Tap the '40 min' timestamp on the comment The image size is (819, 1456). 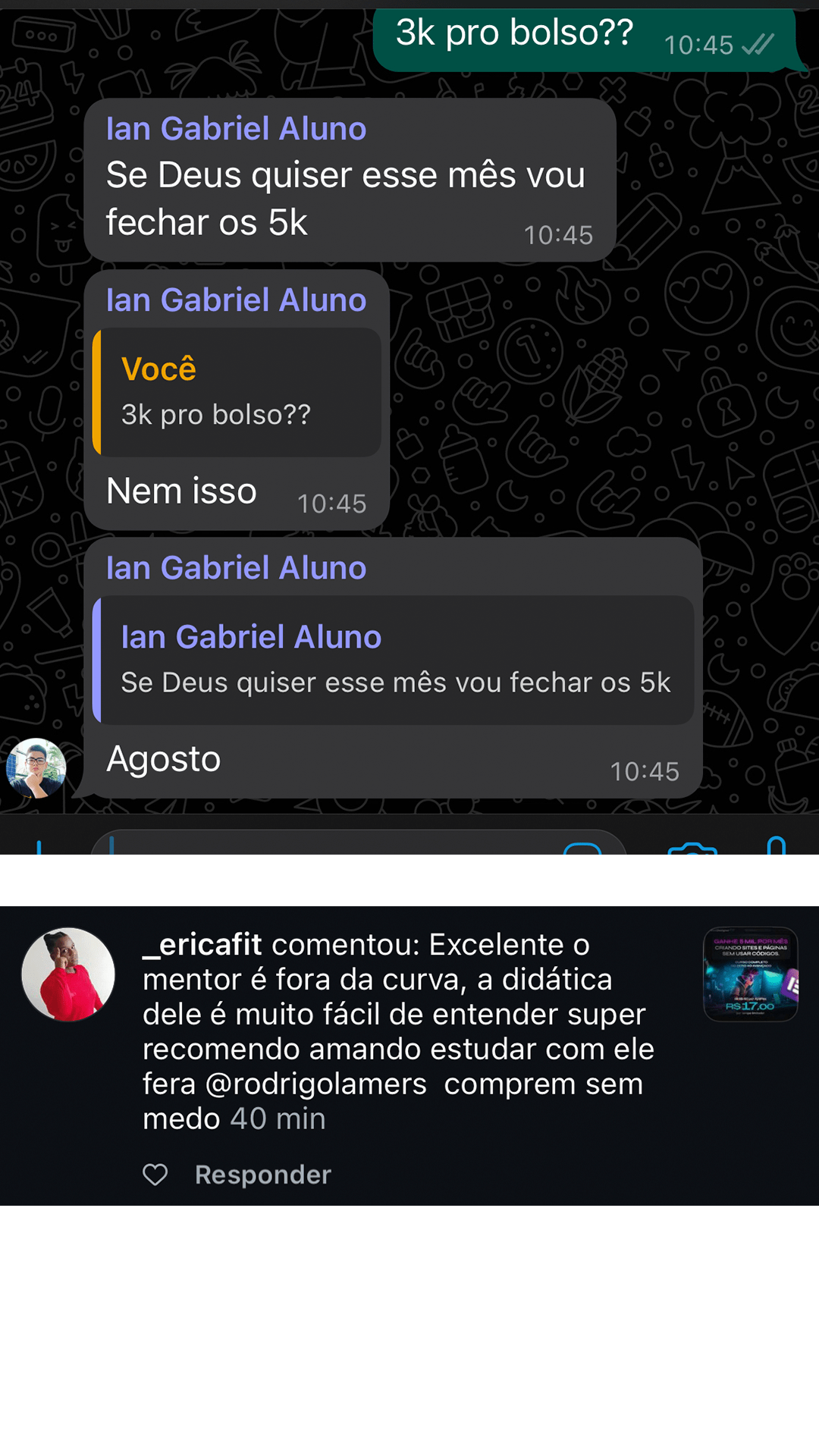(277, 1118)
